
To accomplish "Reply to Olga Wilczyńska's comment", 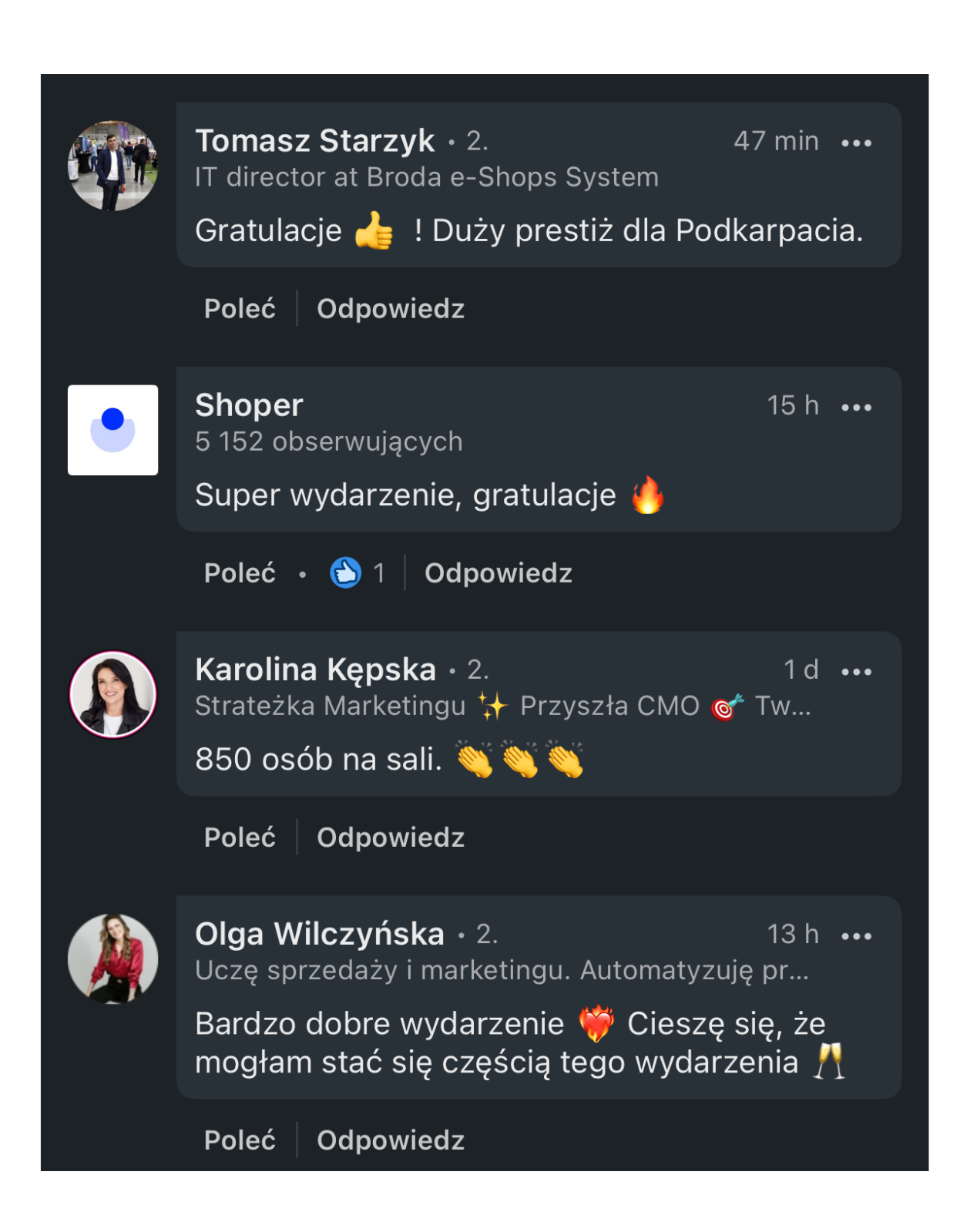I will click(x=391, y=1140).
